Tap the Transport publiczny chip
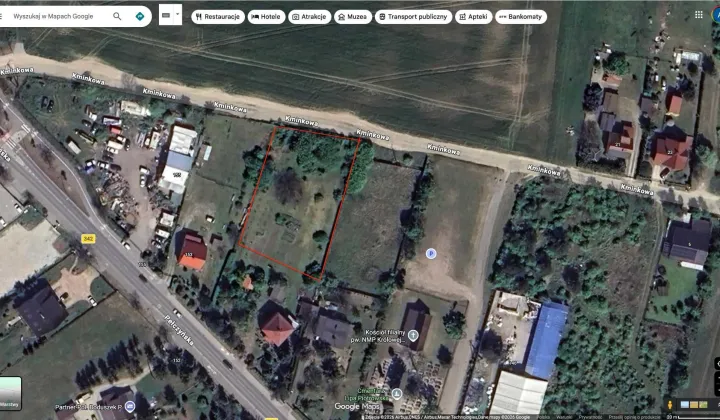 (x=413, y=17)
